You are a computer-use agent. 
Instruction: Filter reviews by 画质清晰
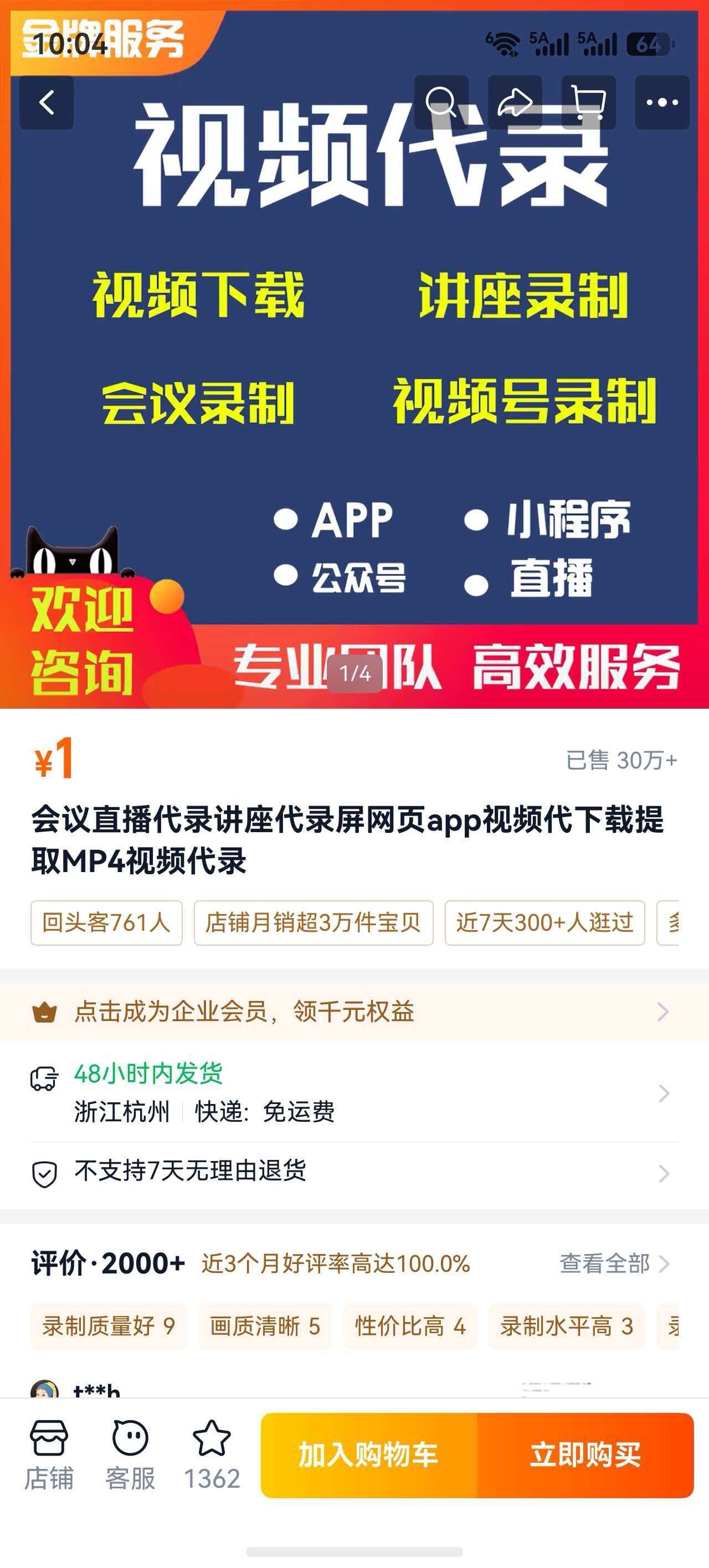pos(265,1325)
